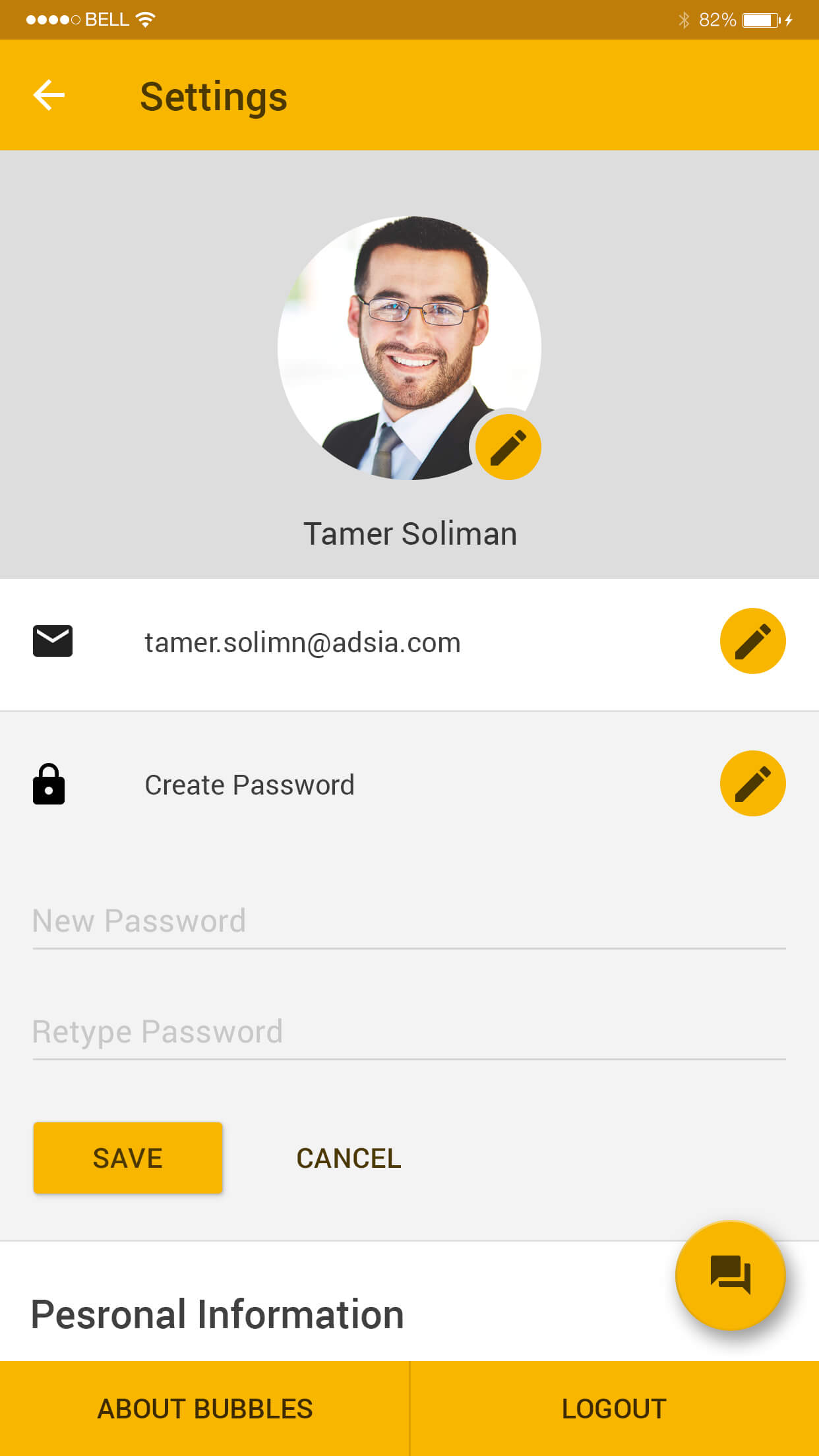Screen dimensions: 819x1456
Task: Edit the email address
Action: [x=752, y=641]
